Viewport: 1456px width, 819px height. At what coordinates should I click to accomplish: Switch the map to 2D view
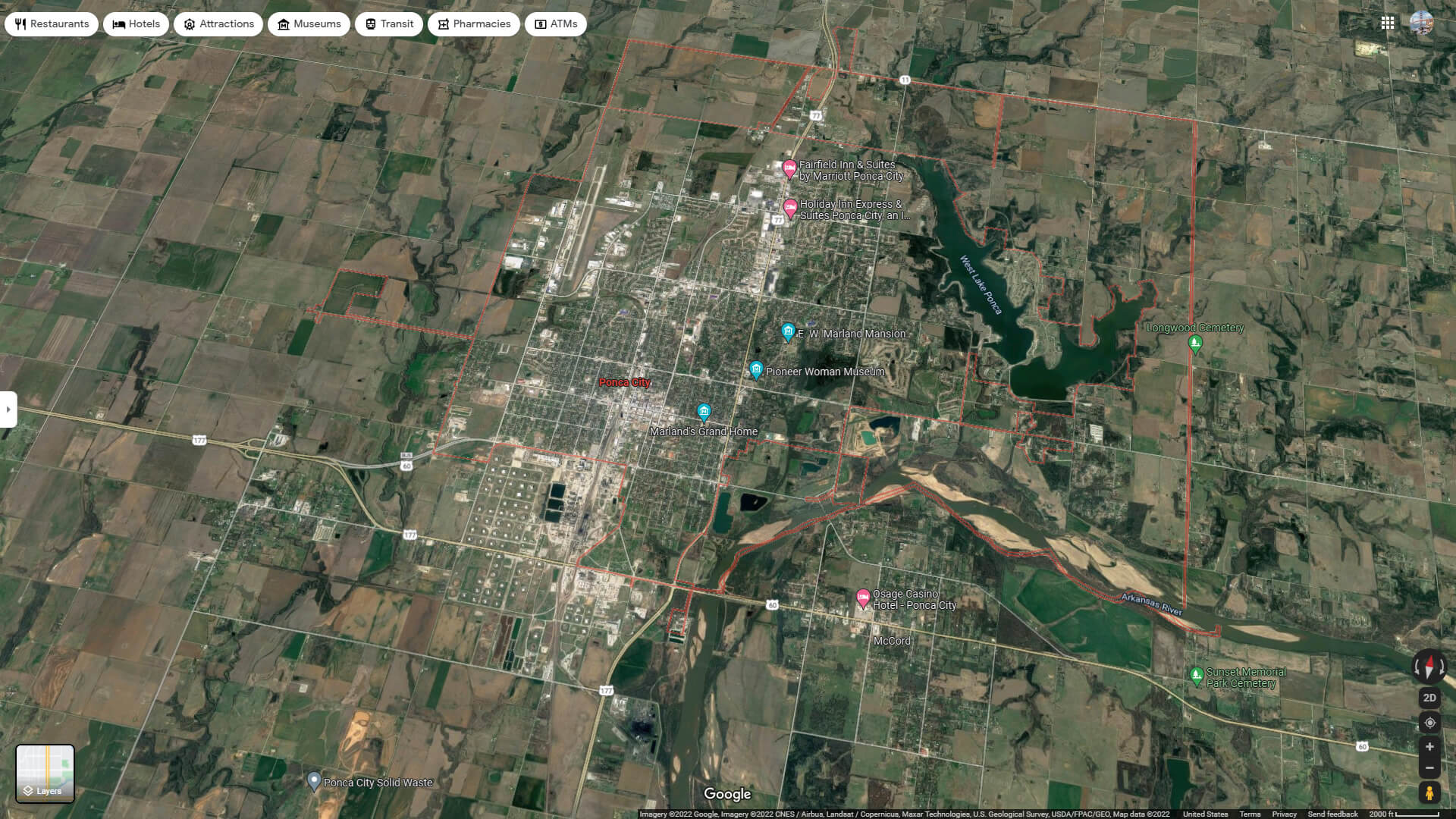point(1429,698)
